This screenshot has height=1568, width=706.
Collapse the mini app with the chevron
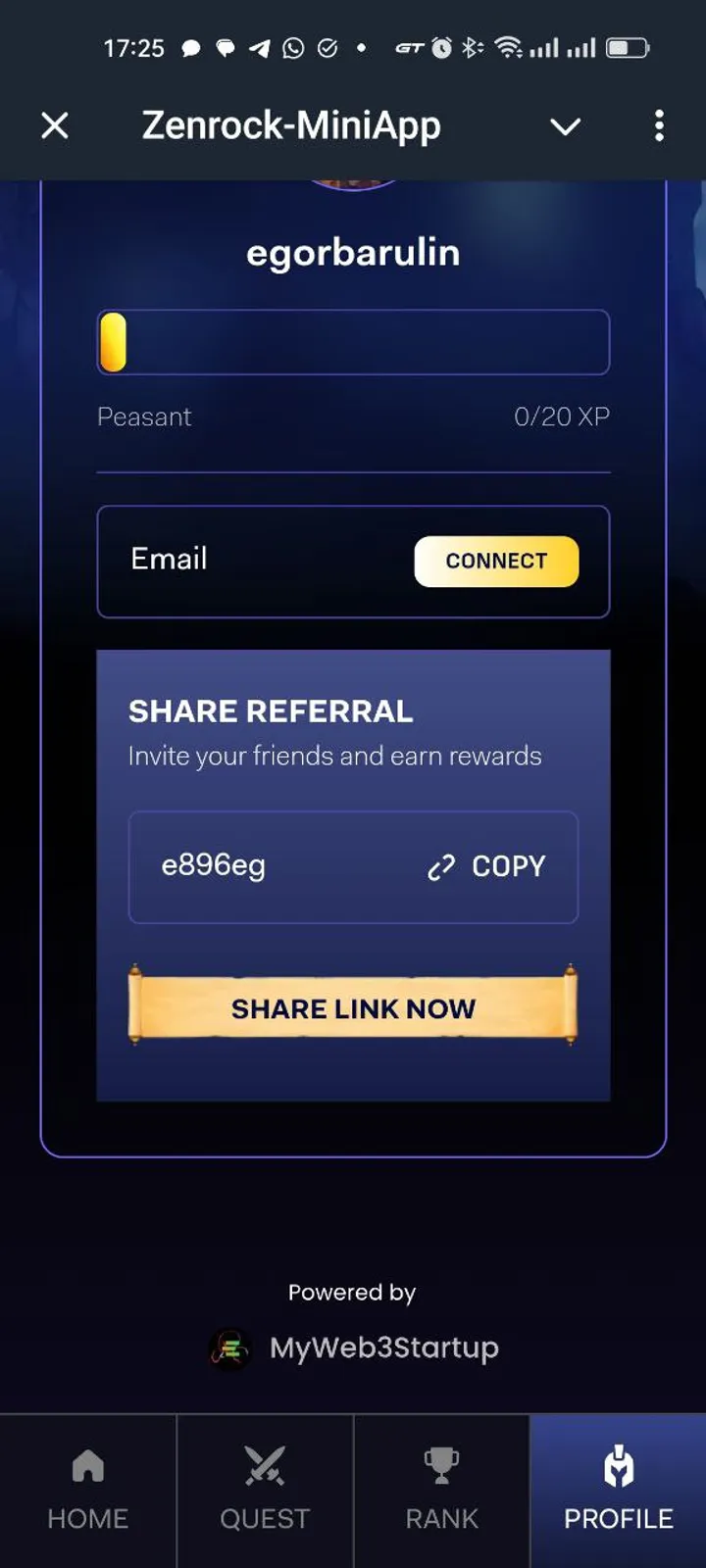565,126
